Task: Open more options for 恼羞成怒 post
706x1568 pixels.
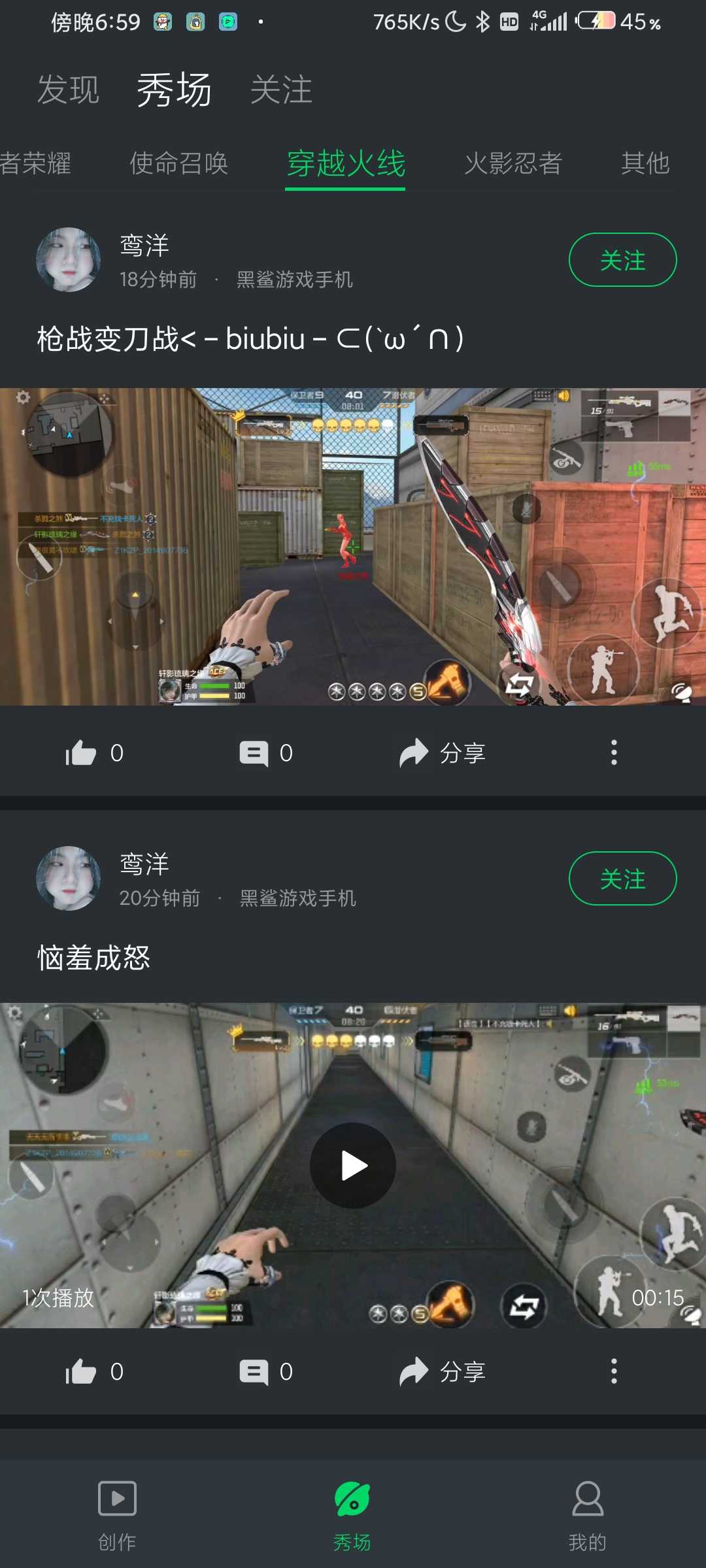Action: click(x=614, y=1371)
